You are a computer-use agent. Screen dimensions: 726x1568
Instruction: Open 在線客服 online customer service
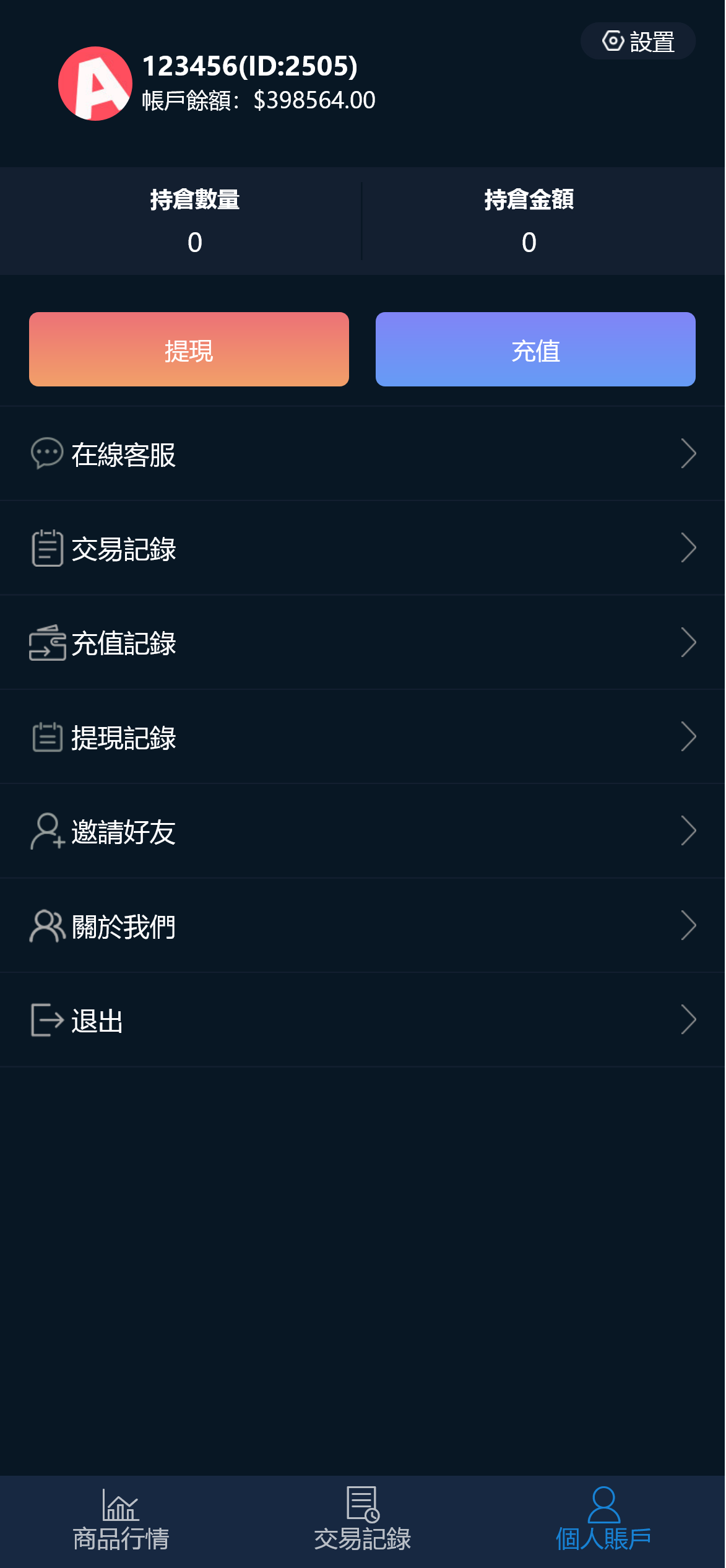(x=363, y=454)
